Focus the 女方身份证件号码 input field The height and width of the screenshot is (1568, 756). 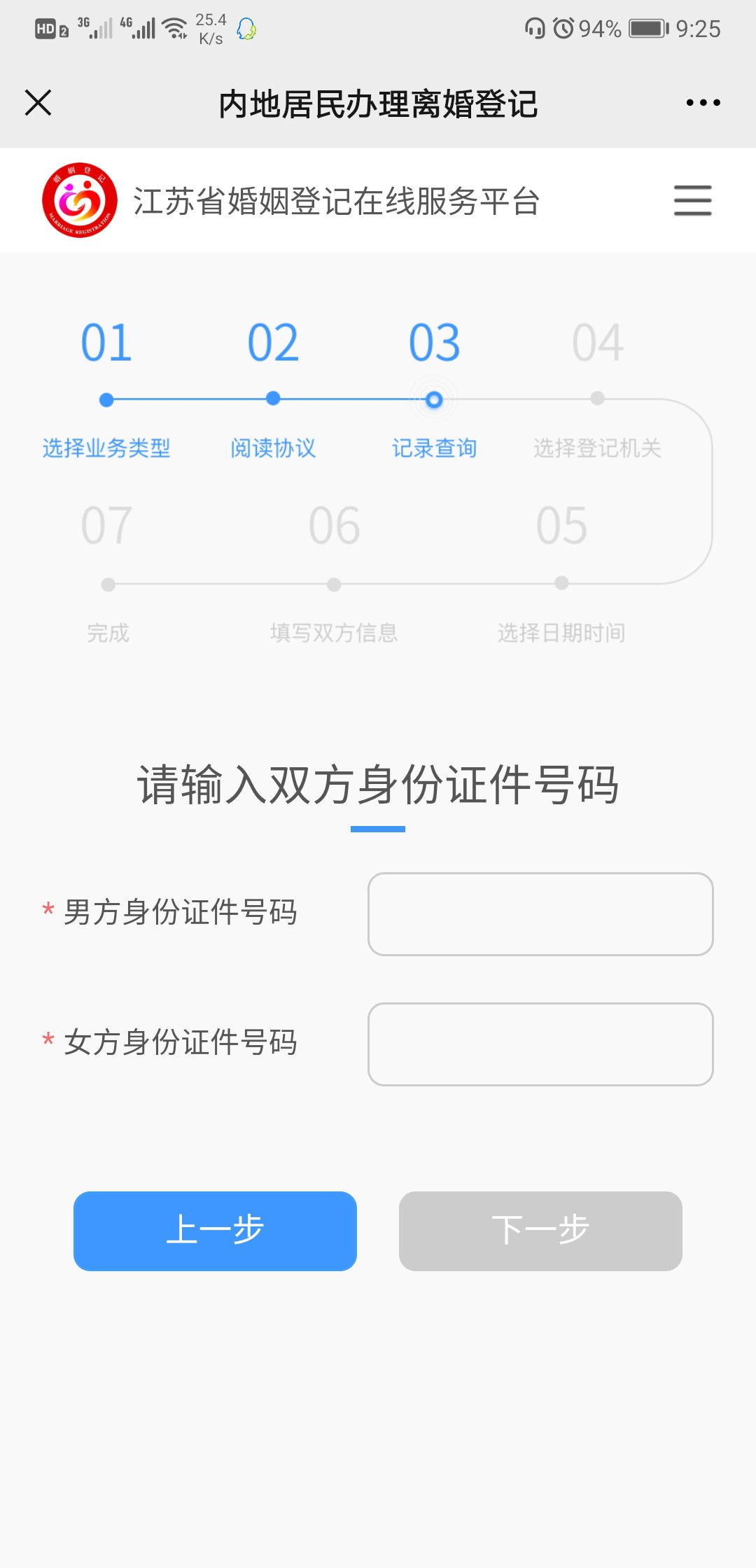(x=540, y=1044)
